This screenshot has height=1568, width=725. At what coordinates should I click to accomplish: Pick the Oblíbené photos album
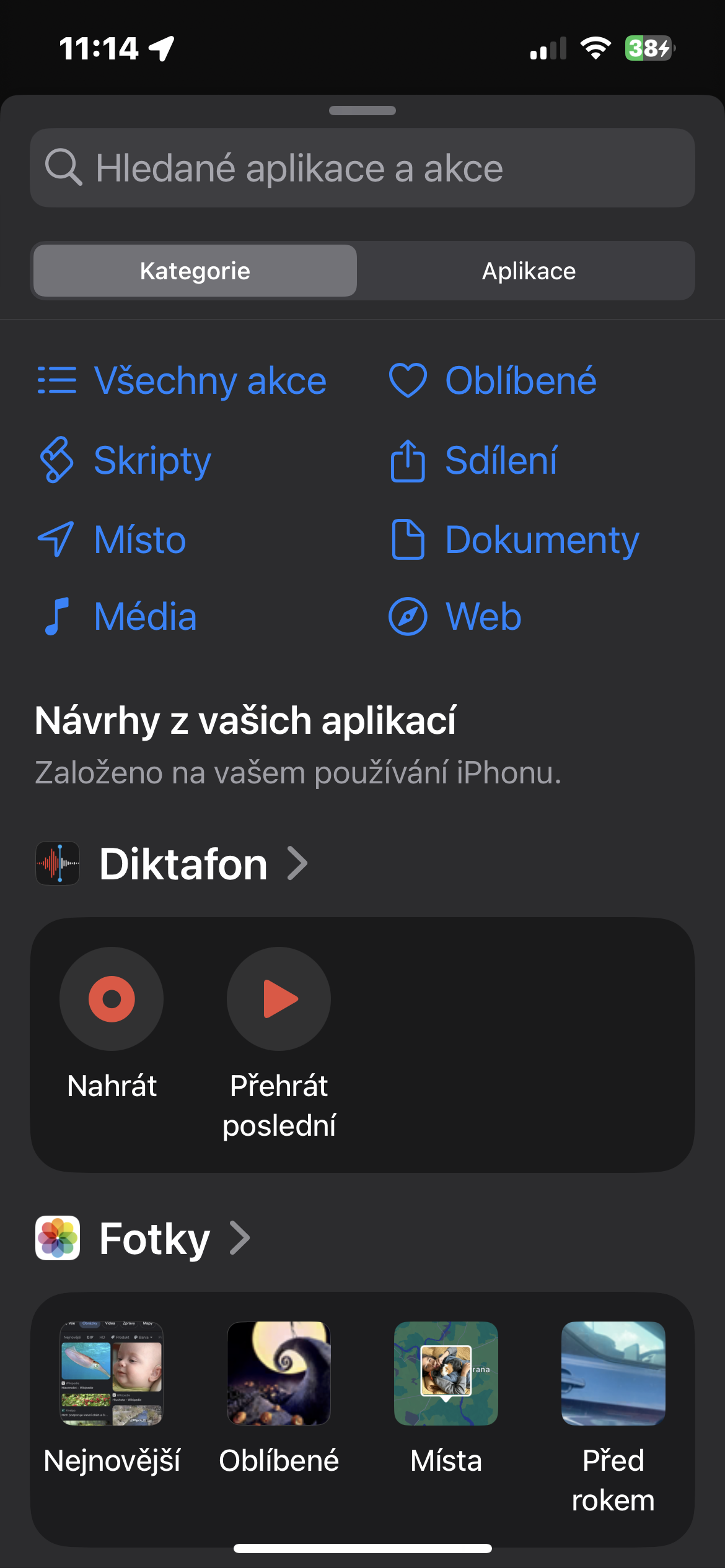[279, 1374]
